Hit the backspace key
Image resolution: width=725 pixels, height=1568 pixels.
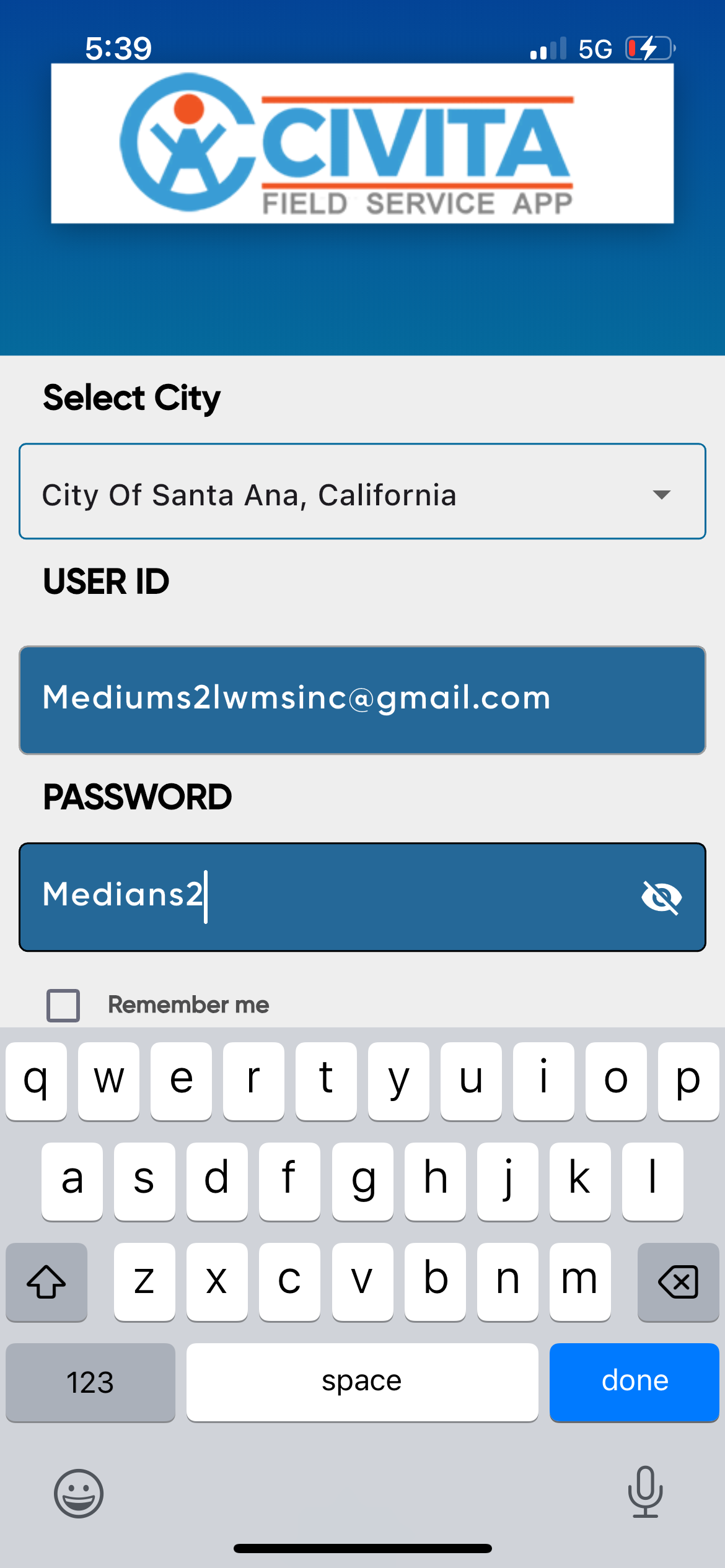678,1281
